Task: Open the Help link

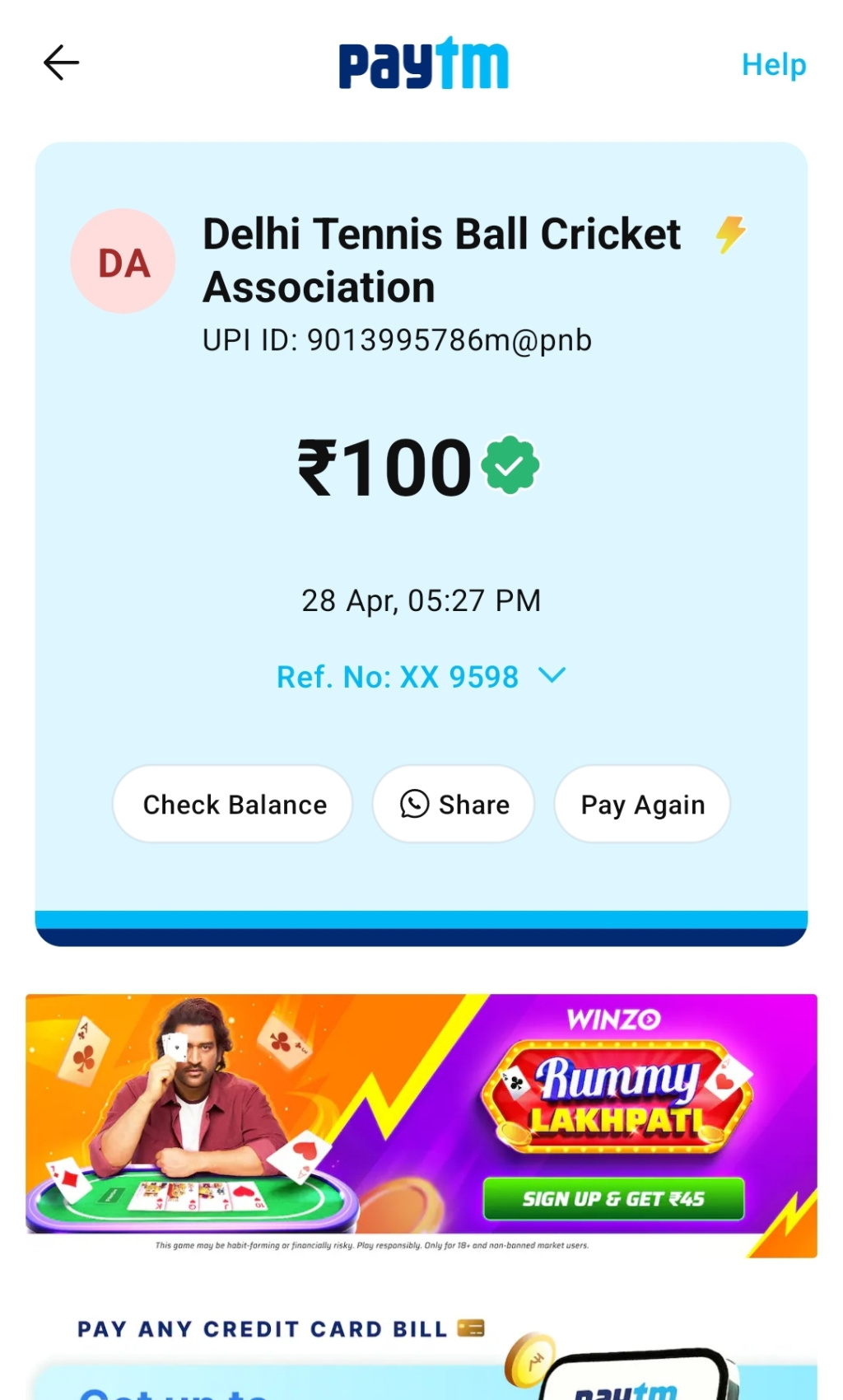Action: click(x=773, y=65)
